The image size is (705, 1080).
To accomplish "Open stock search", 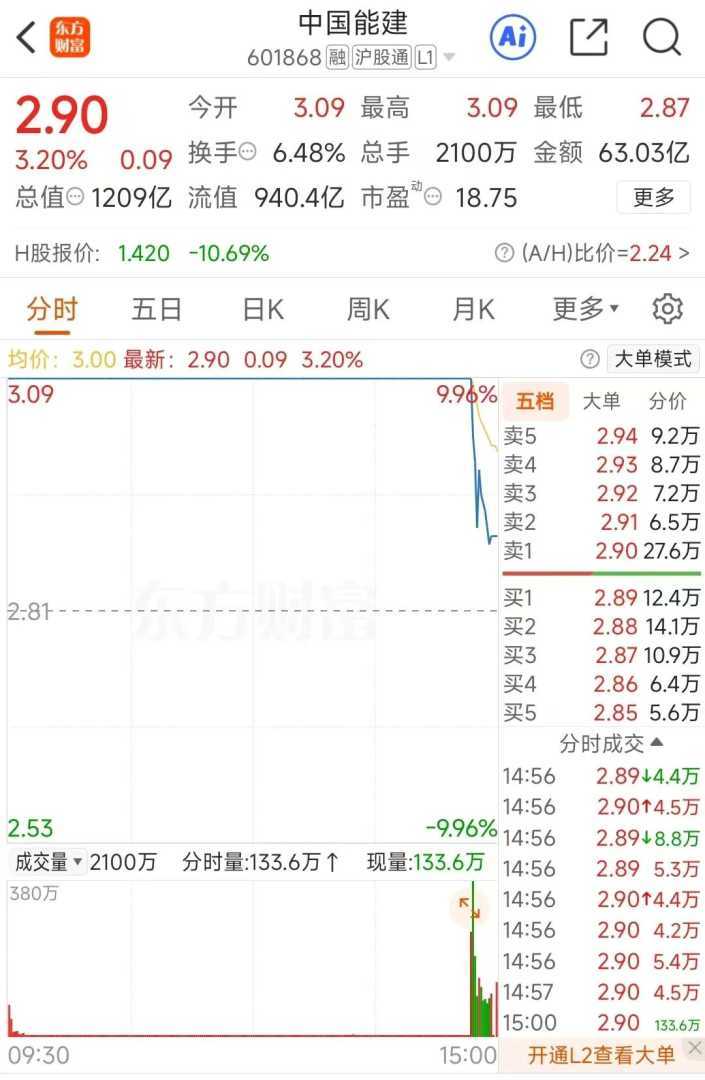I will [661, 38].
